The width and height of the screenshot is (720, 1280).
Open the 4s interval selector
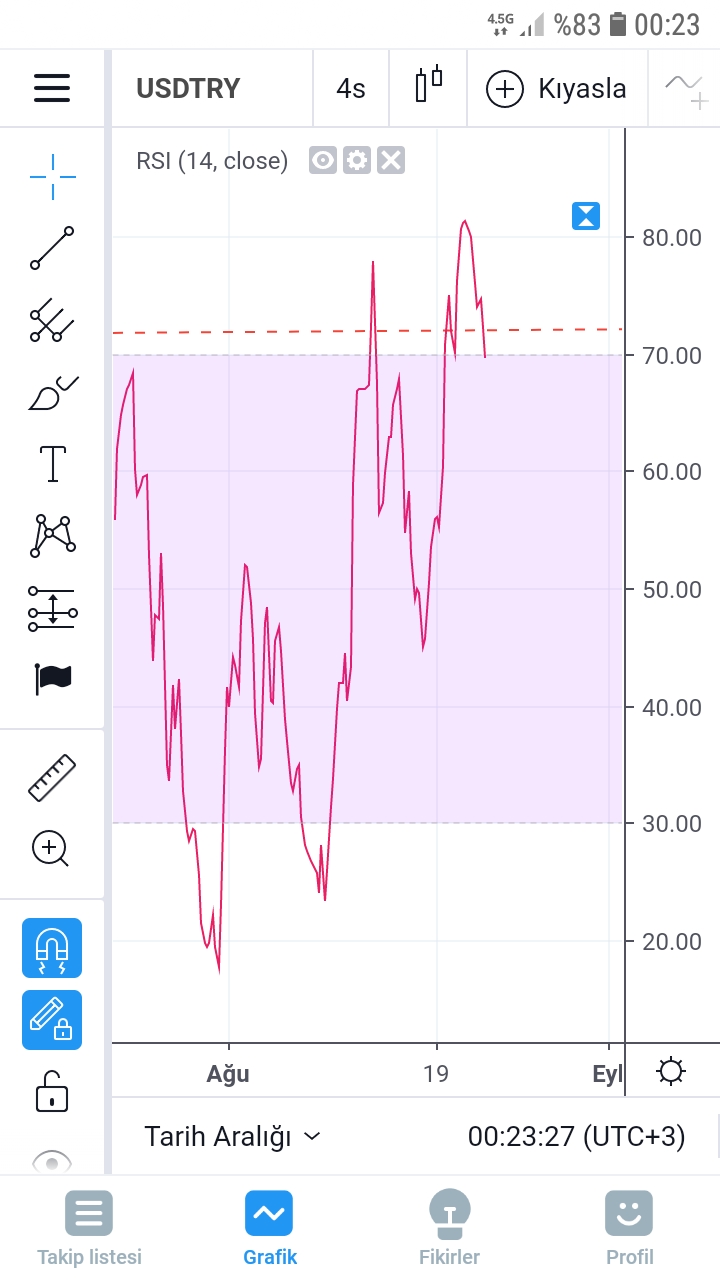351,88
